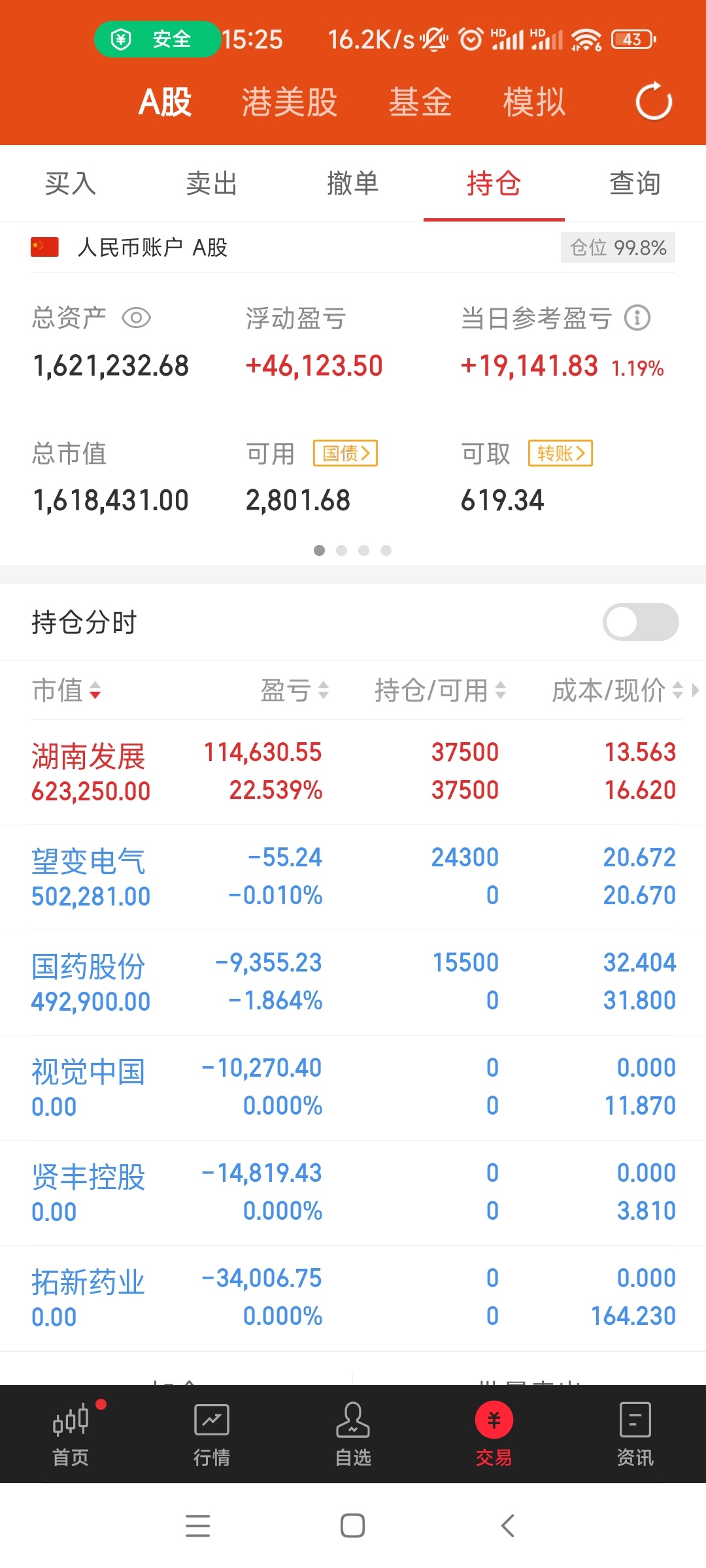Refresh the account data
Viewport: 706px width, 1568px height.
(654, 102)
